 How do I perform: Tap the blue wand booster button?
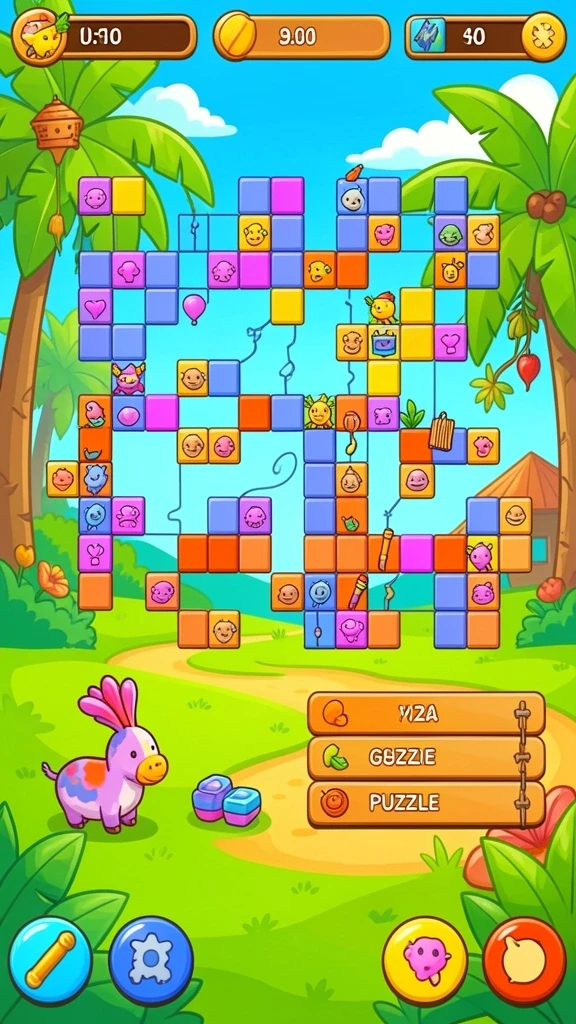click(50, 959)
